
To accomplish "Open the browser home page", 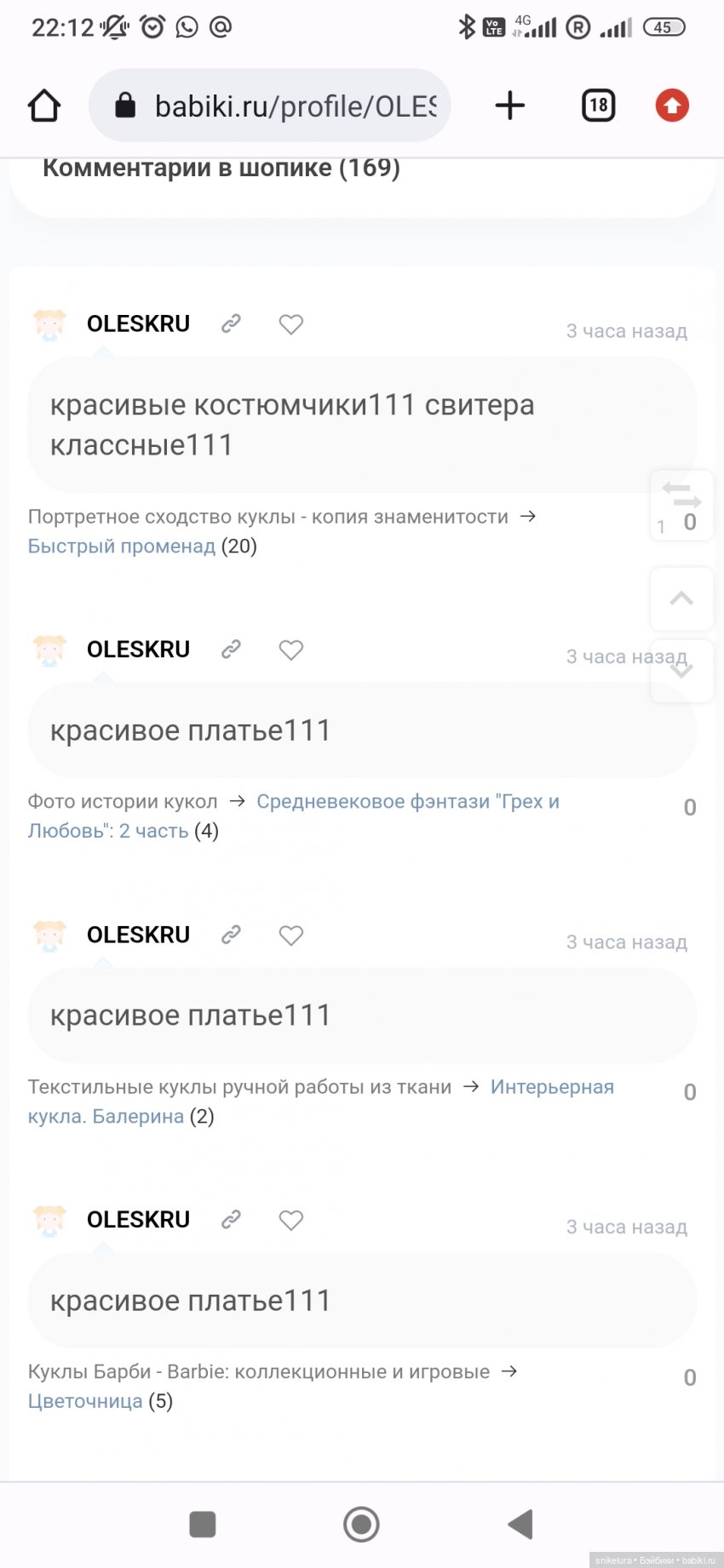I will [44, 106].
